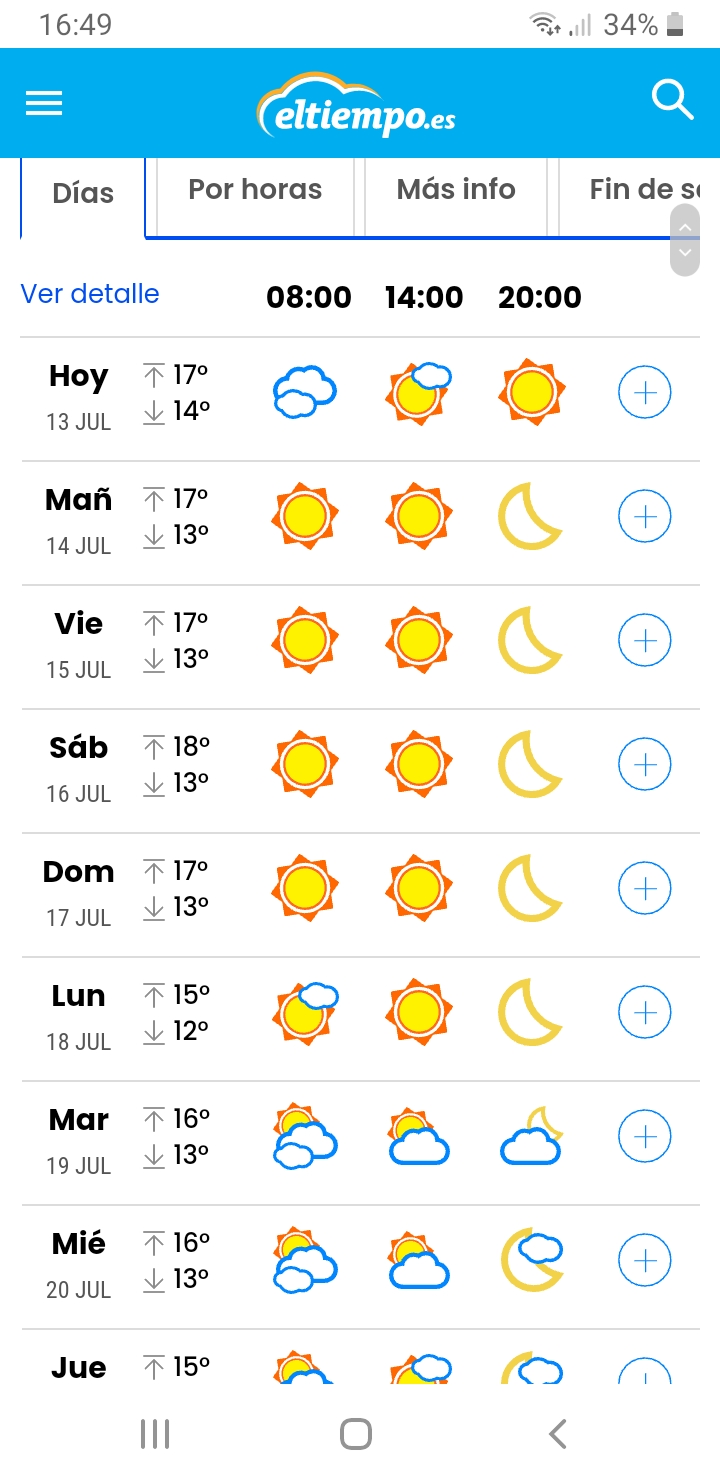The image size is (720, 1480).
Task: Follow the Ver detalle link
Action: [90, 294]
